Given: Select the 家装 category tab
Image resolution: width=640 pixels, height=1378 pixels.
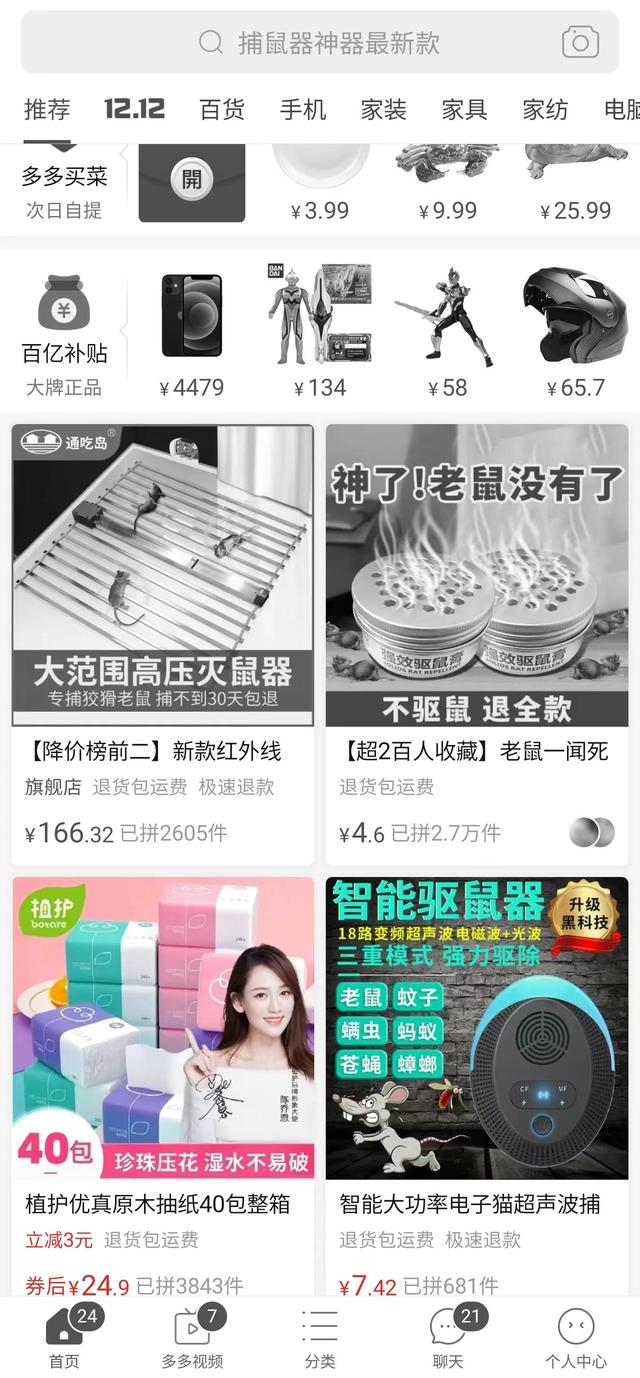Looking at the screenshot, I should (x=384, y=109).
